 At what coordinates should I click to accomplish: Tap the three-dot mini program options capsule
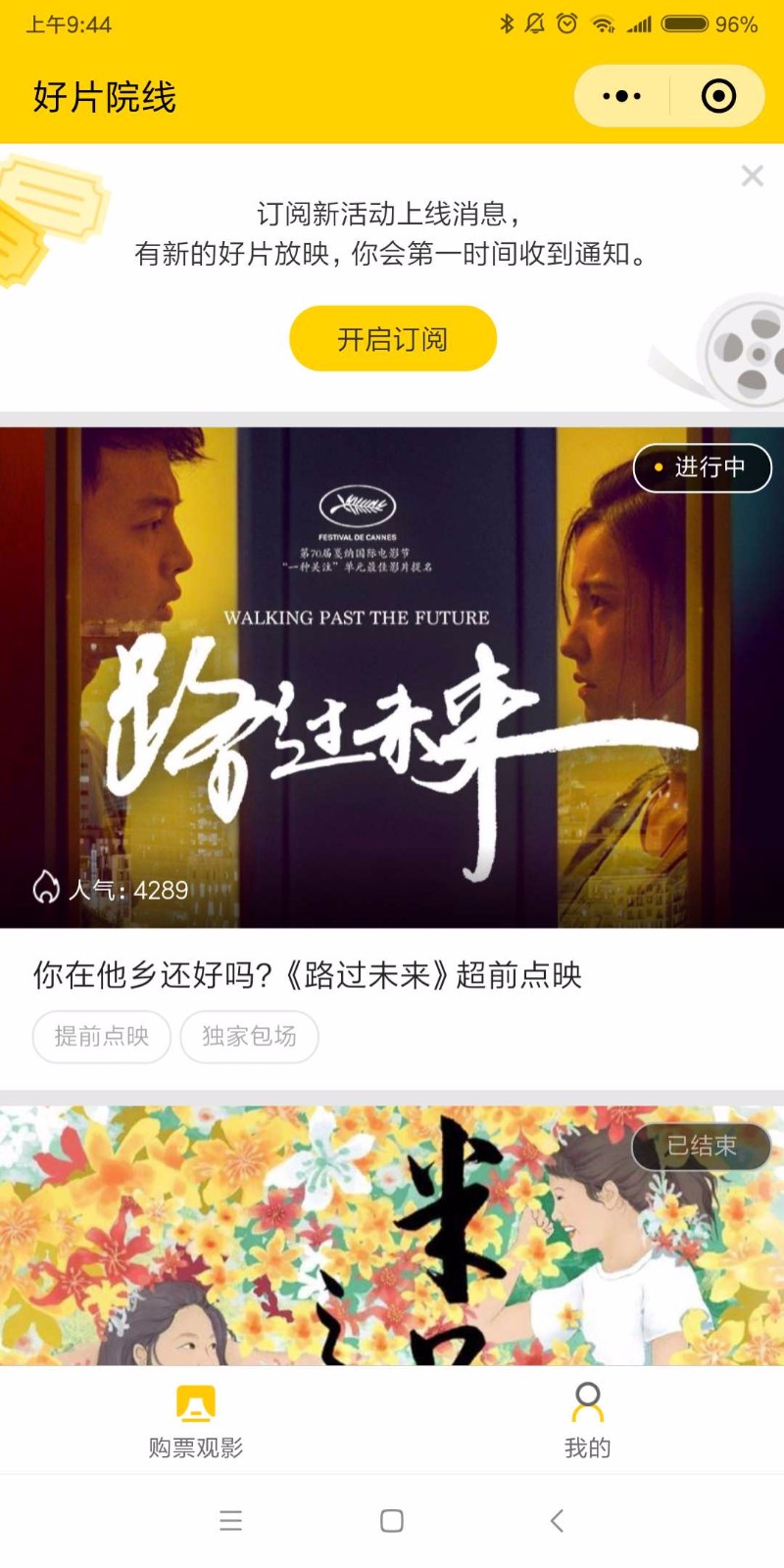click(x=621, y=95)
